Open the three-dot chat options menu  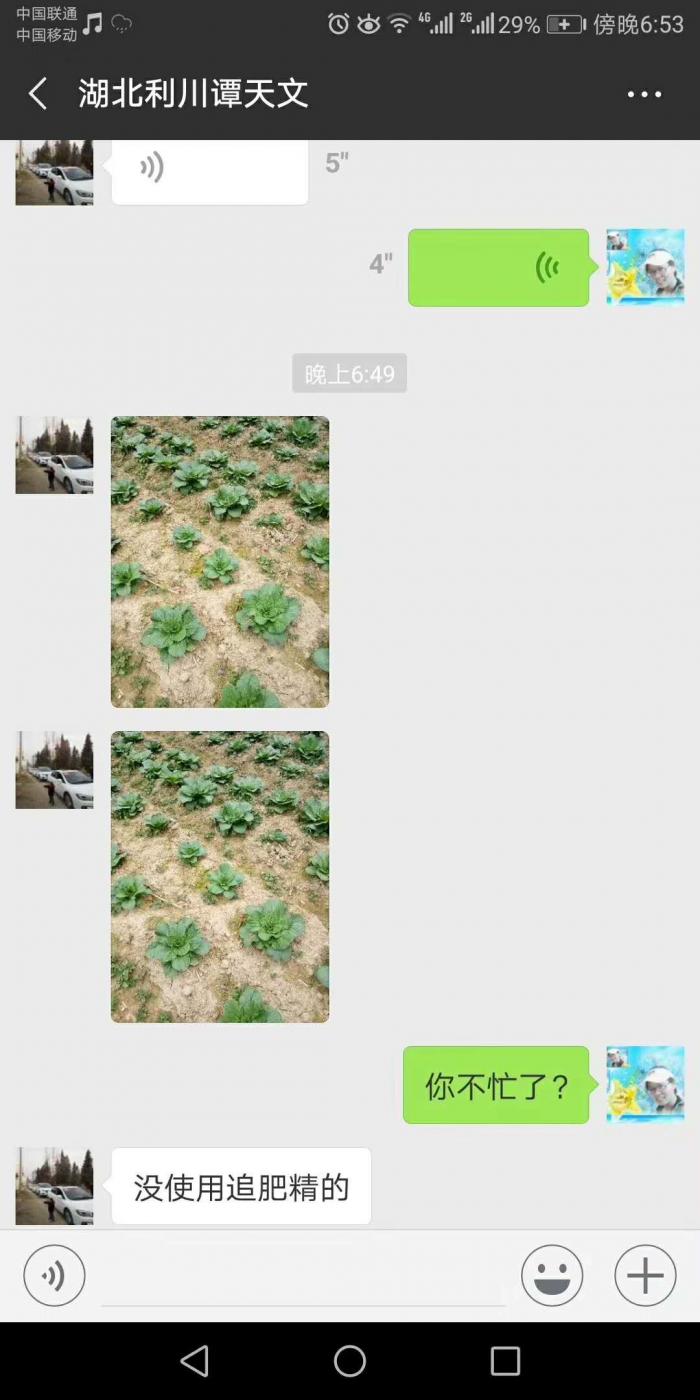(x=644, y=94)
